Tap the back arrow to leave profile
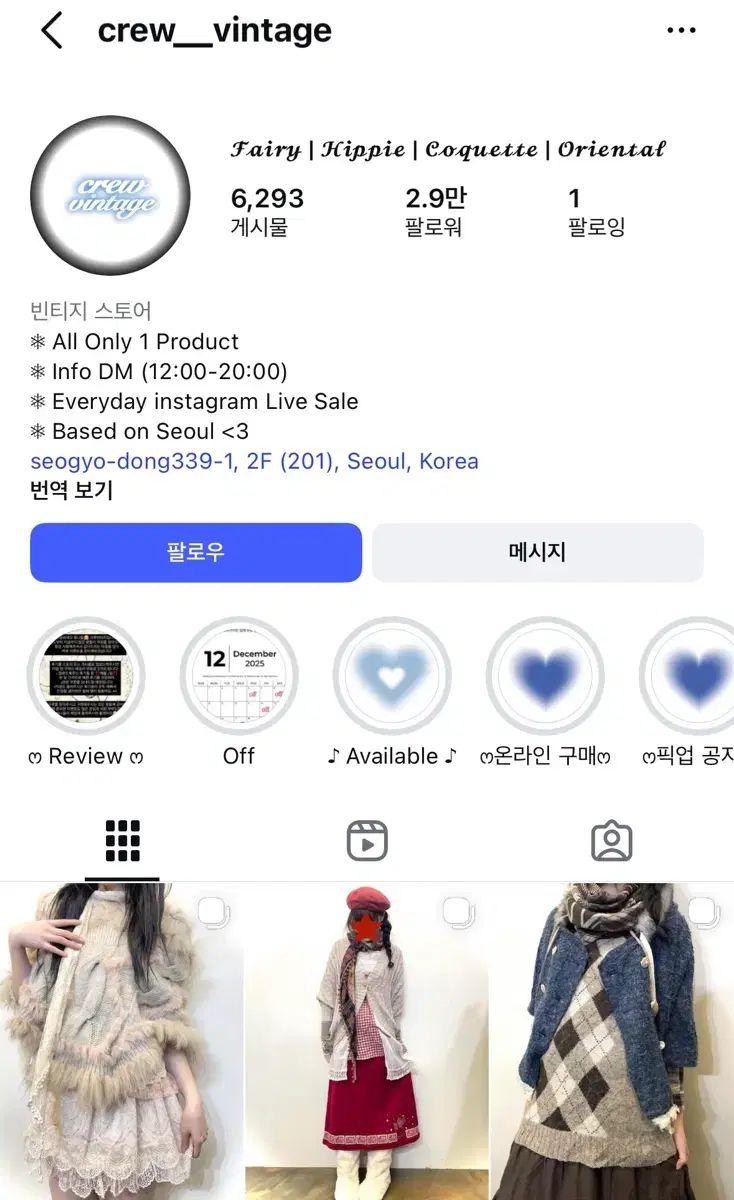The height and width of the screenshot is (1200, 734). click(x=49, y=32)
